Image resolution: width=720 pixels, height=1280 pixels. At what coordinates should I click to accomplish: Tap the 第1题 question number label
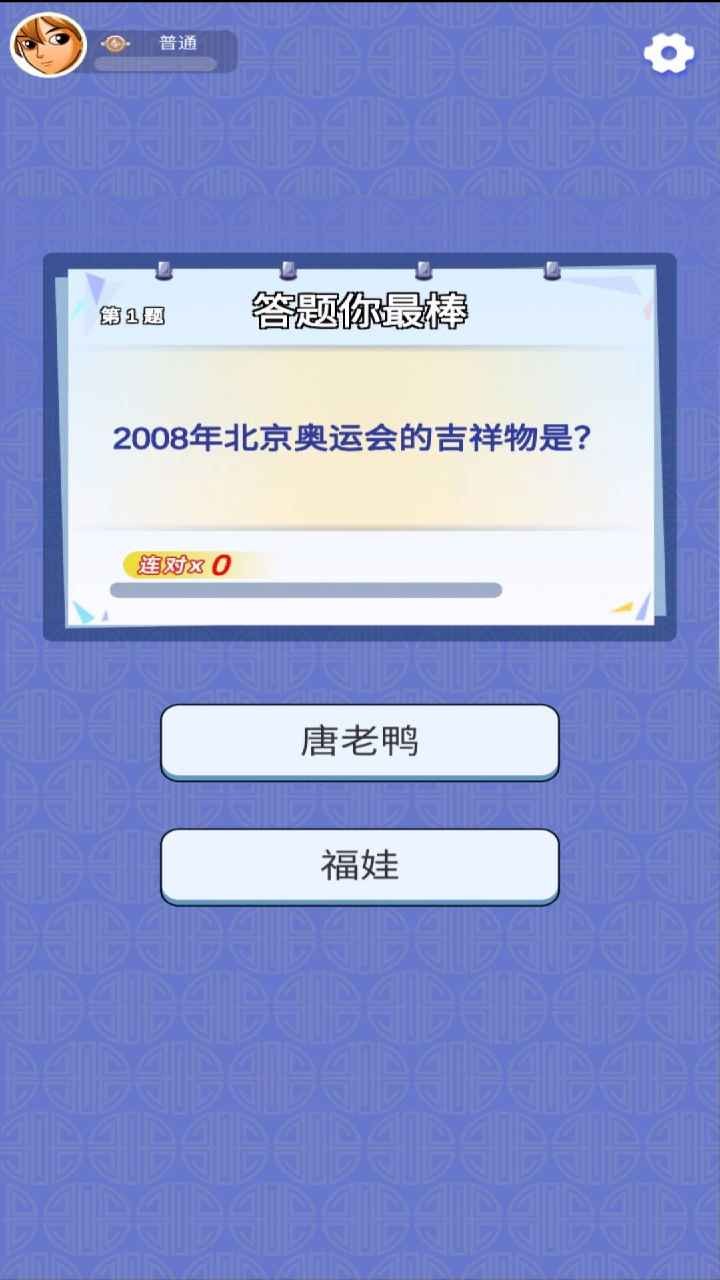[x=132, y=313]
